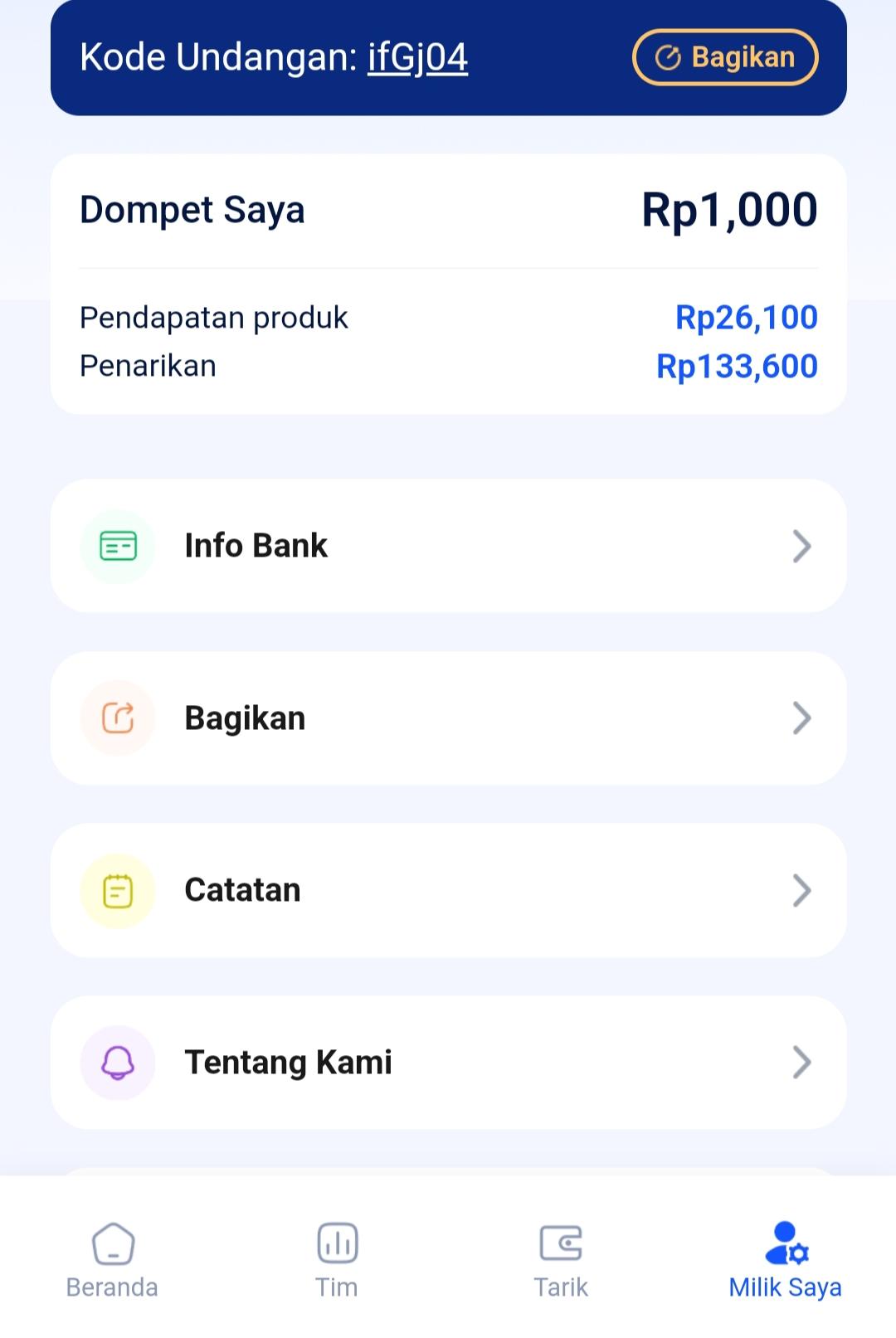896x1338 pixels.
Task: Switch to the Beranda tab
Action: point(112,1259)
